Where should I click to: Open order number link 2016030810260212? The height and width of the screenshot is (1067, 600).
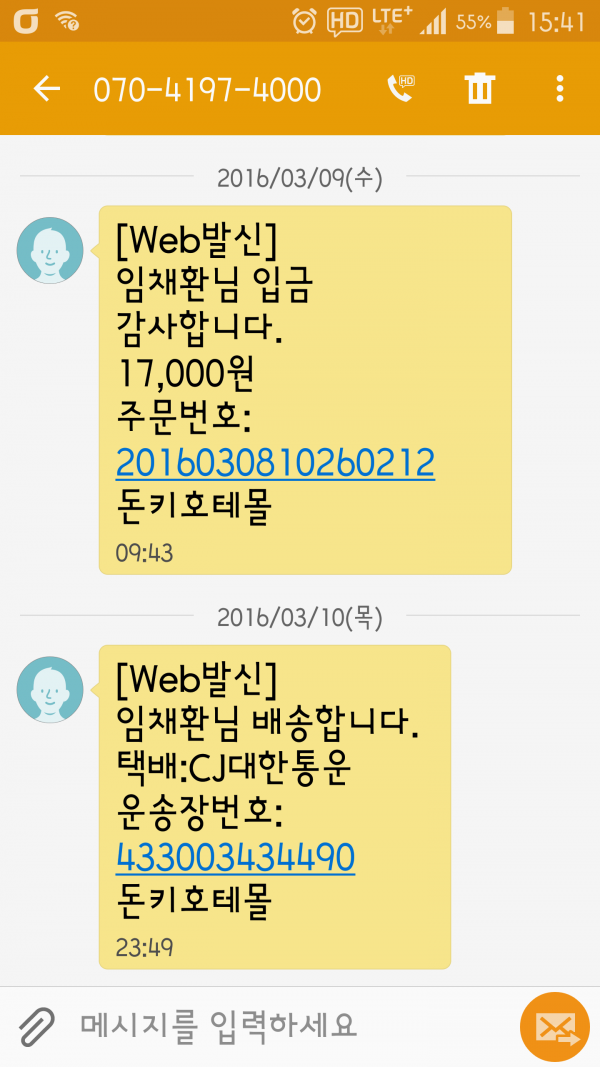[x=275, y=463]
